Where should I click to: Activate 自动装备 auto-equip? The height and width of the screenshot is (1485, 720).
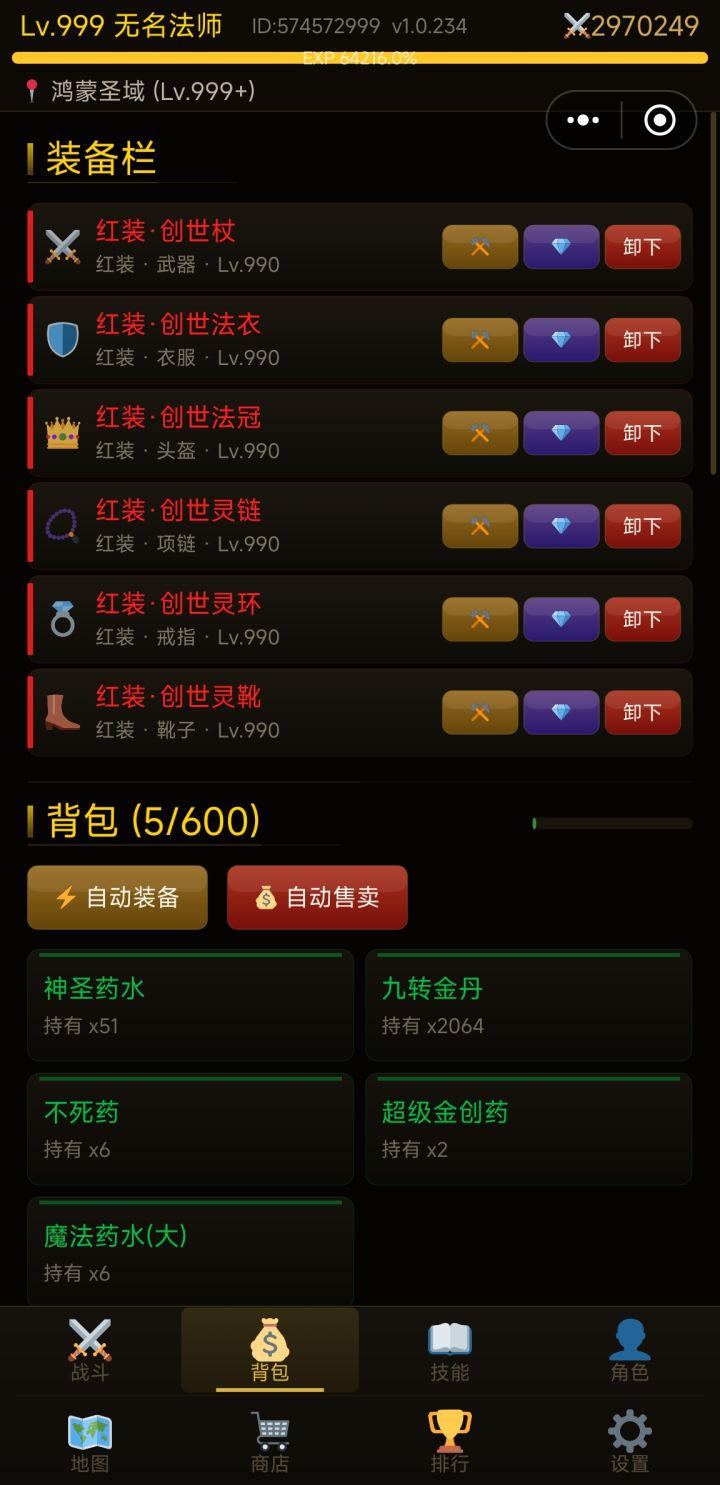[117, 897]
